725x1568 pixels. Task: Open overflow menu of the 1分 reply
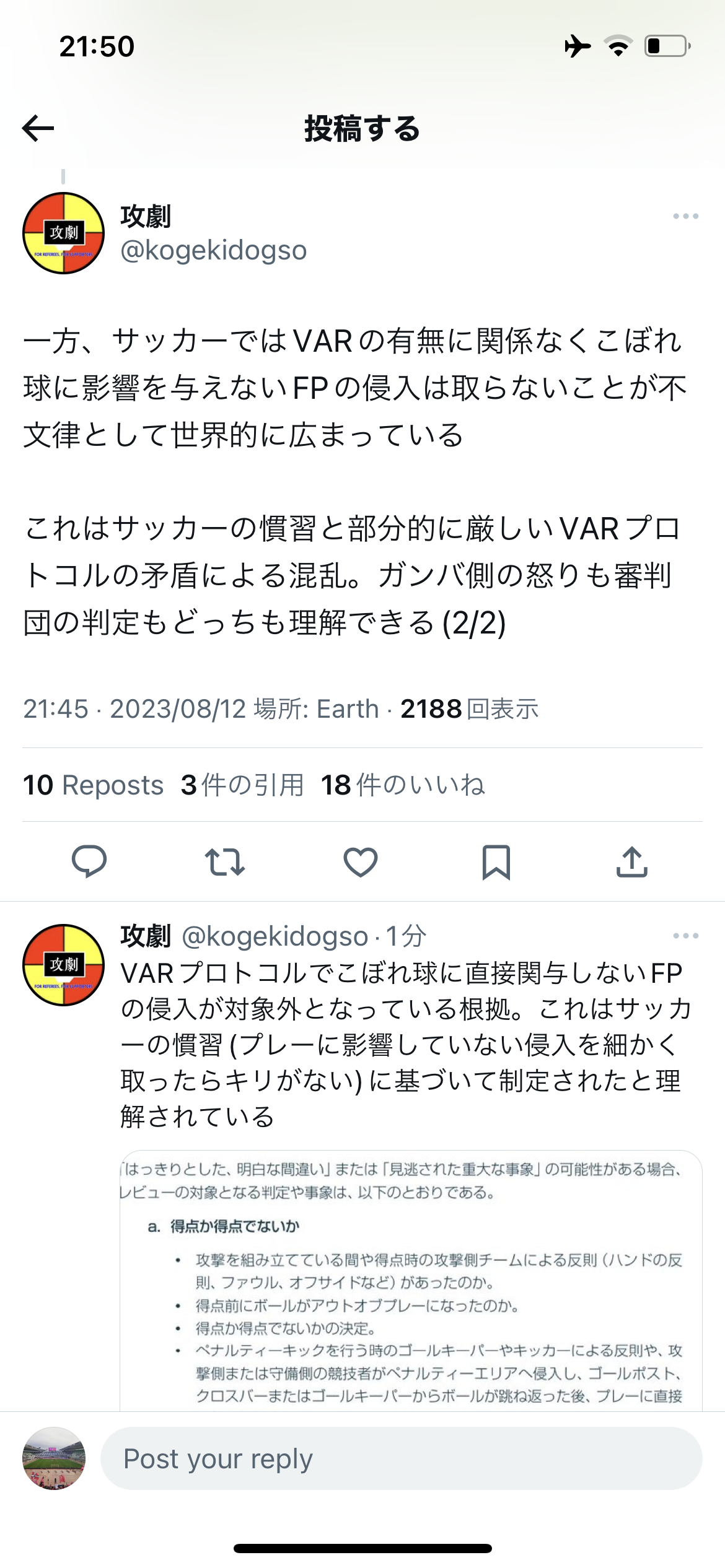coord(685,936)
